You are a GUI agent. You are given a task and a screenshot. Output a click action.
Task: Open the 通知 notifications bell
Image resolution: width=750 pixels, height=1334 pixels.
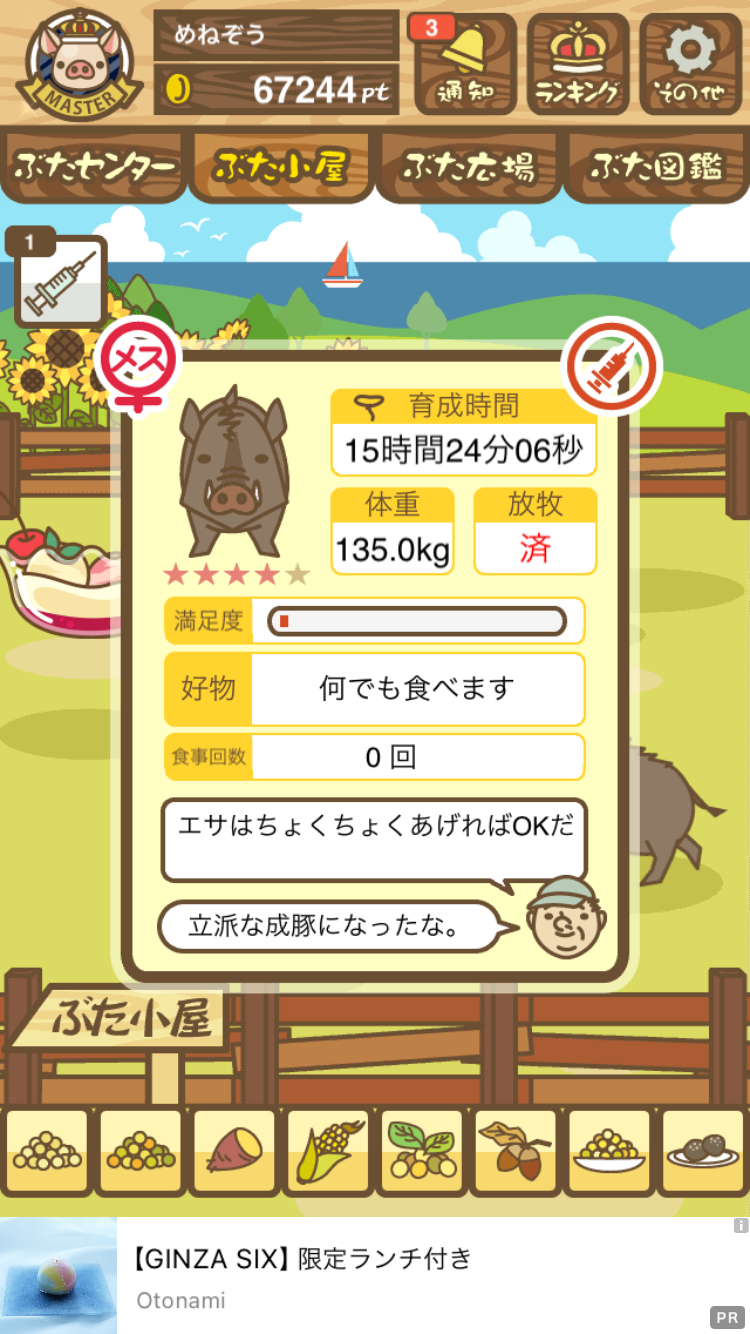pyautogui.click(x=465, y=63)
